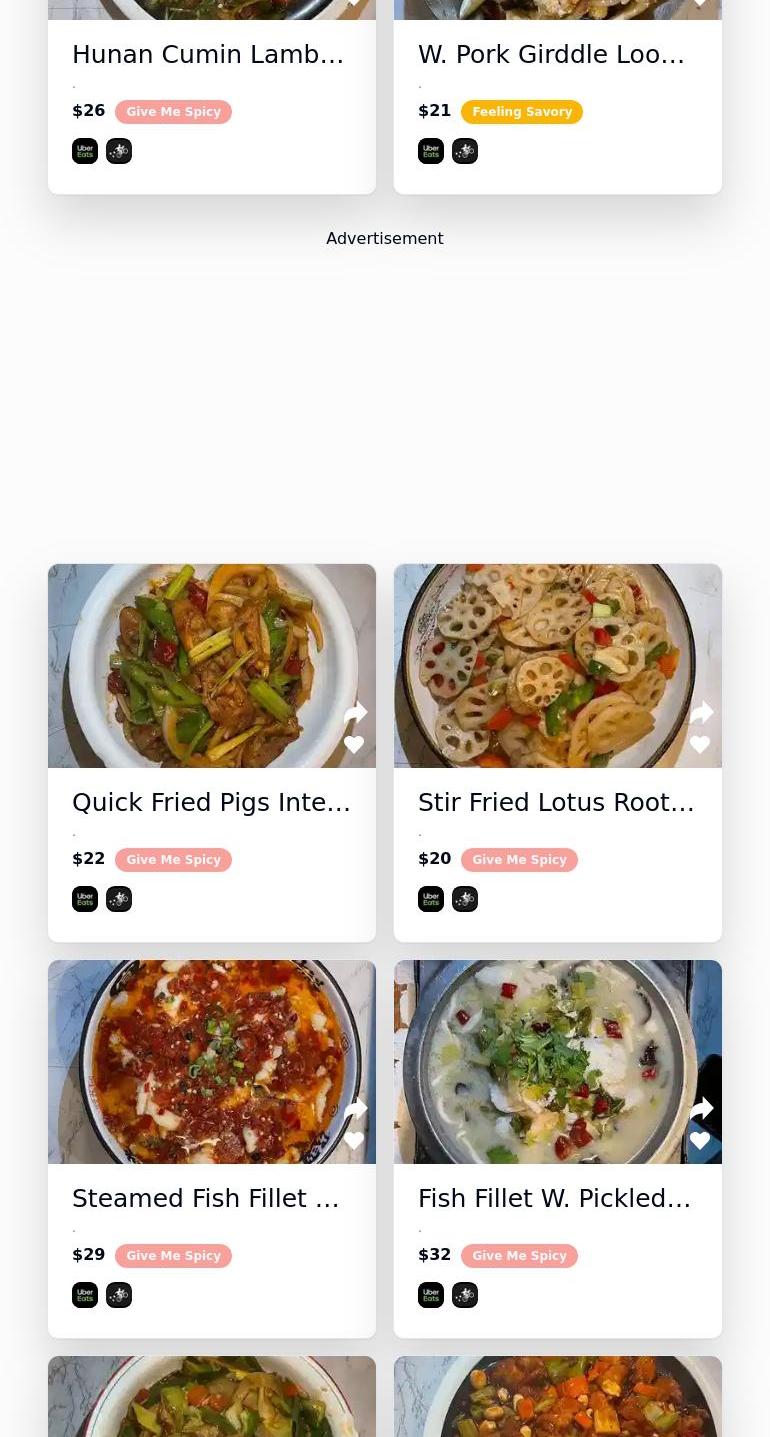This screenshot has width=770, height=1437.
Task: Heart the Fish Fillet W. Pickled dish
Action: point(700,1141)
